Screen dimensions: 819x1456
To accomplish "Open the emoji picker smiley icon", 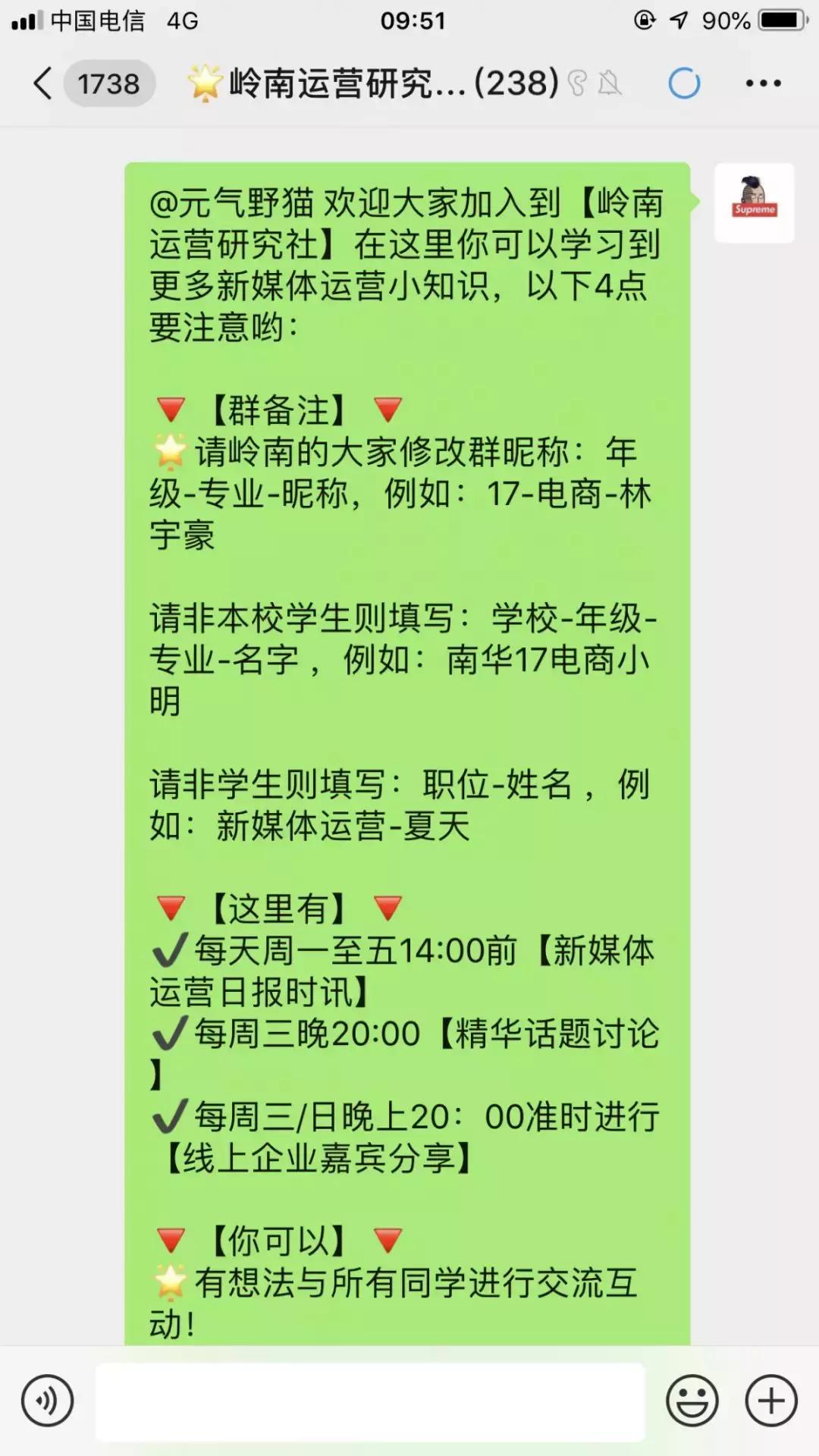I will click(x=692, y=1401).
